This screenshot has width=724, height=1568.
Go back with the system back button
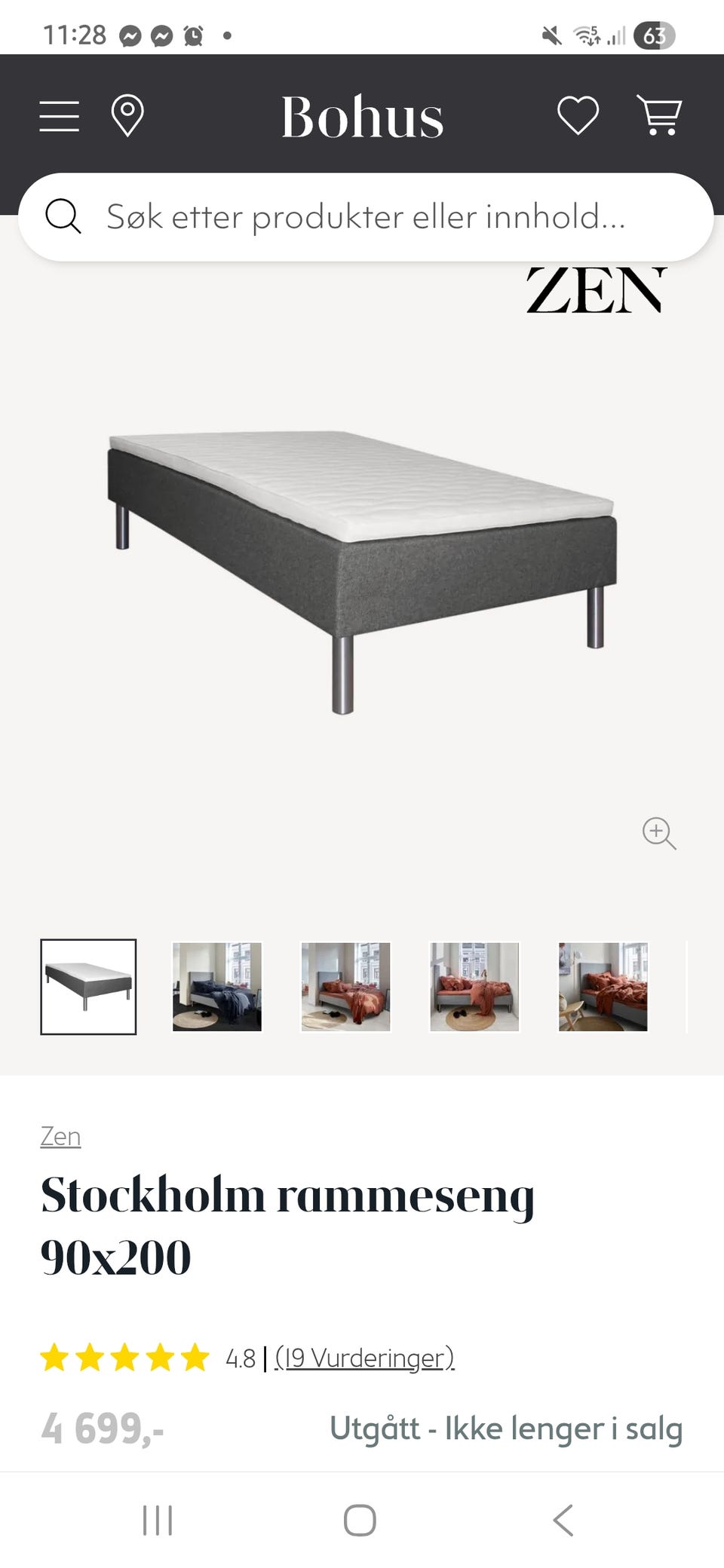tap(563, 1520)
